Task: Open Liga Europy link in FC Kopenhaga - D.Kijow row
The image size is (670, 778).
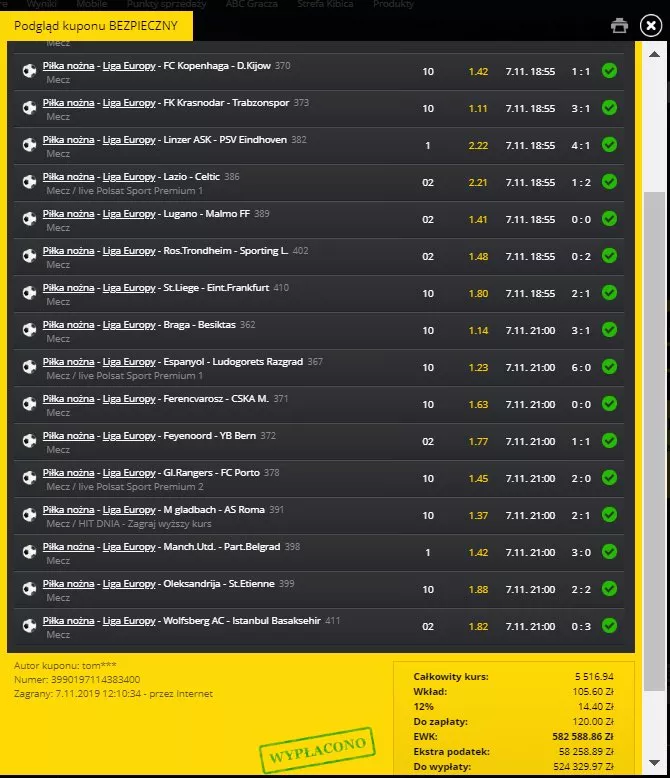Action: click(128, 66)
